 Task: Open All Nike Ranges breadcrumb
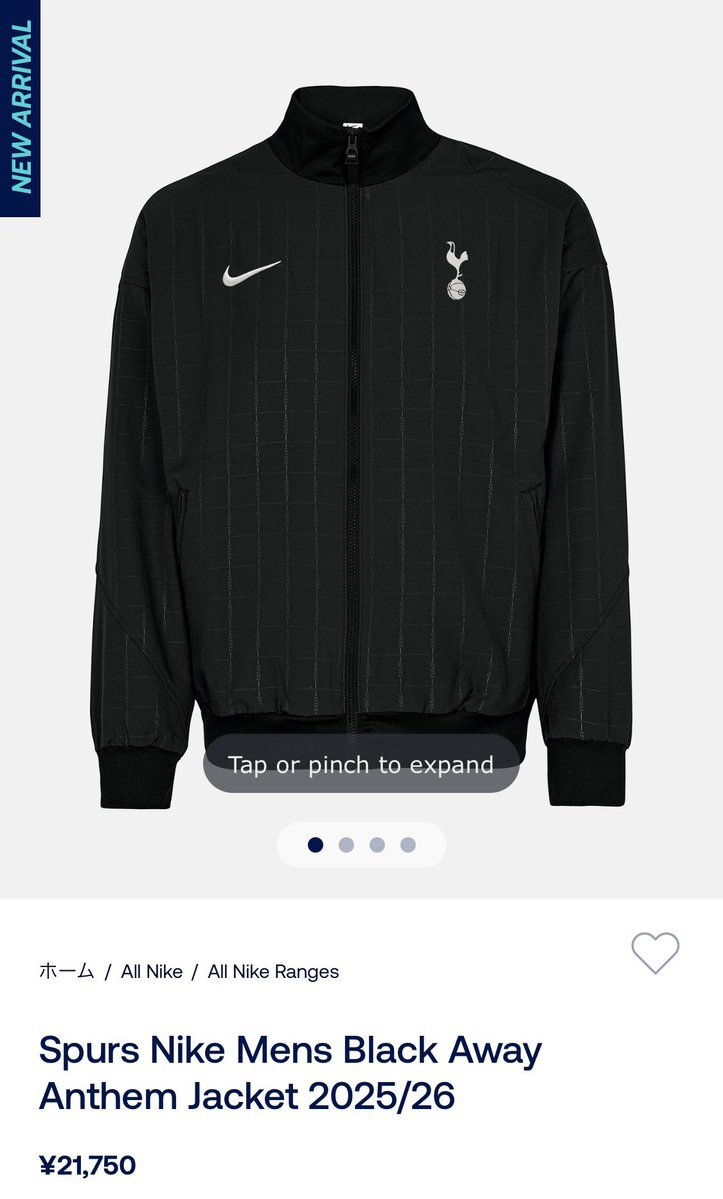coord(273,971)
